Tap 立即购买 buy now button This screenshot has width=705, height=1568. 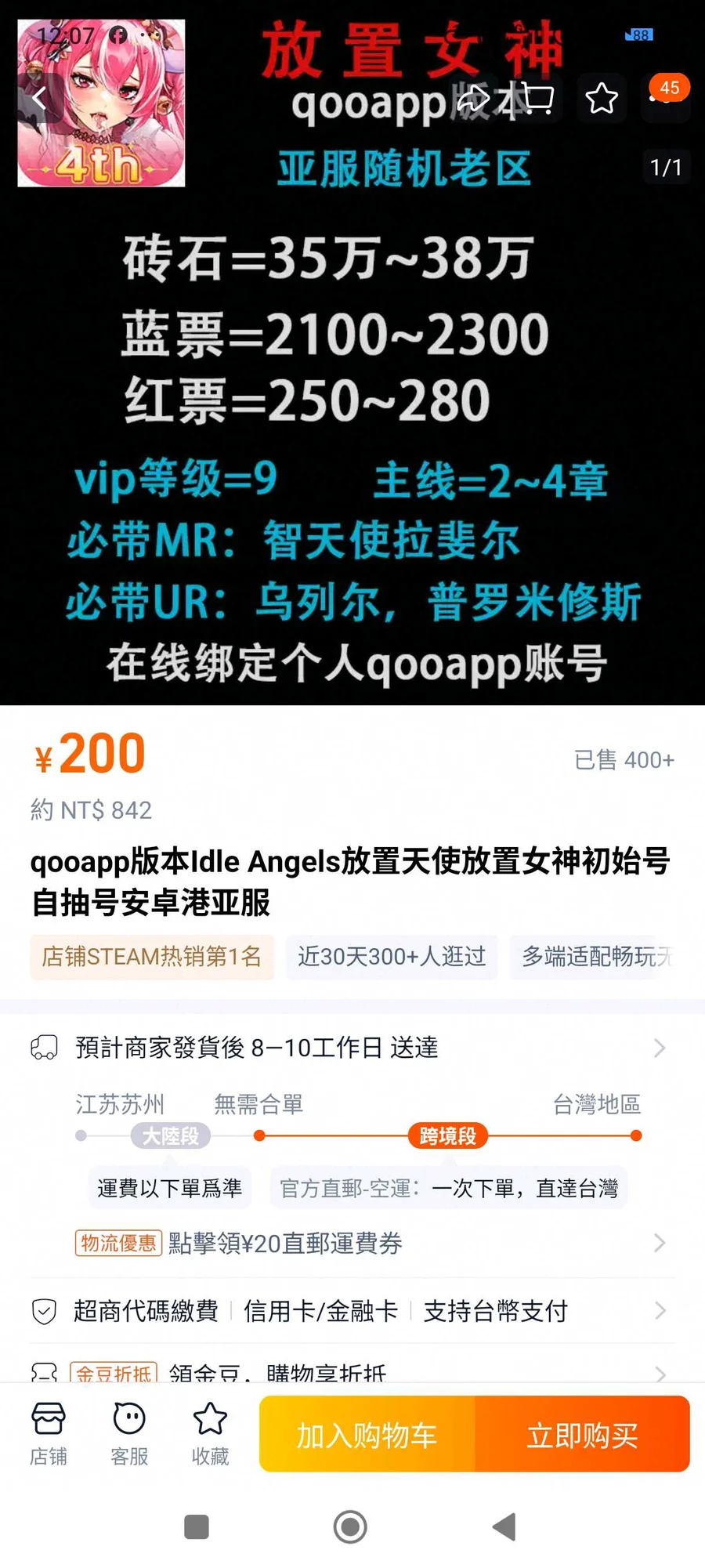click(582, 1435)
